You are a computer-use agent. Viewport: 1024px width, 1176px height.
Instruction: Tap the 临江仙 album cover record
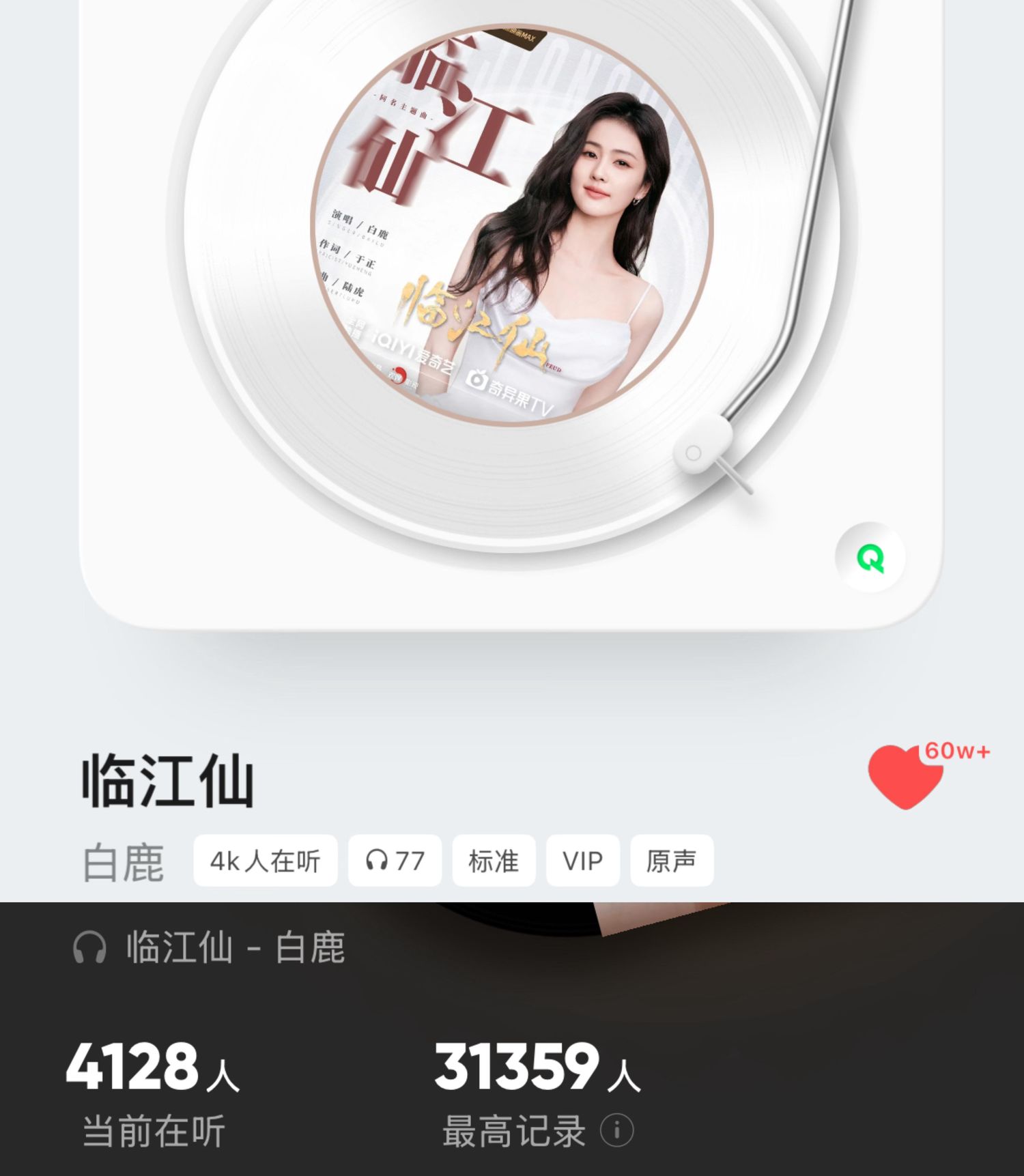pyautogui.click(x=512, y=225)
